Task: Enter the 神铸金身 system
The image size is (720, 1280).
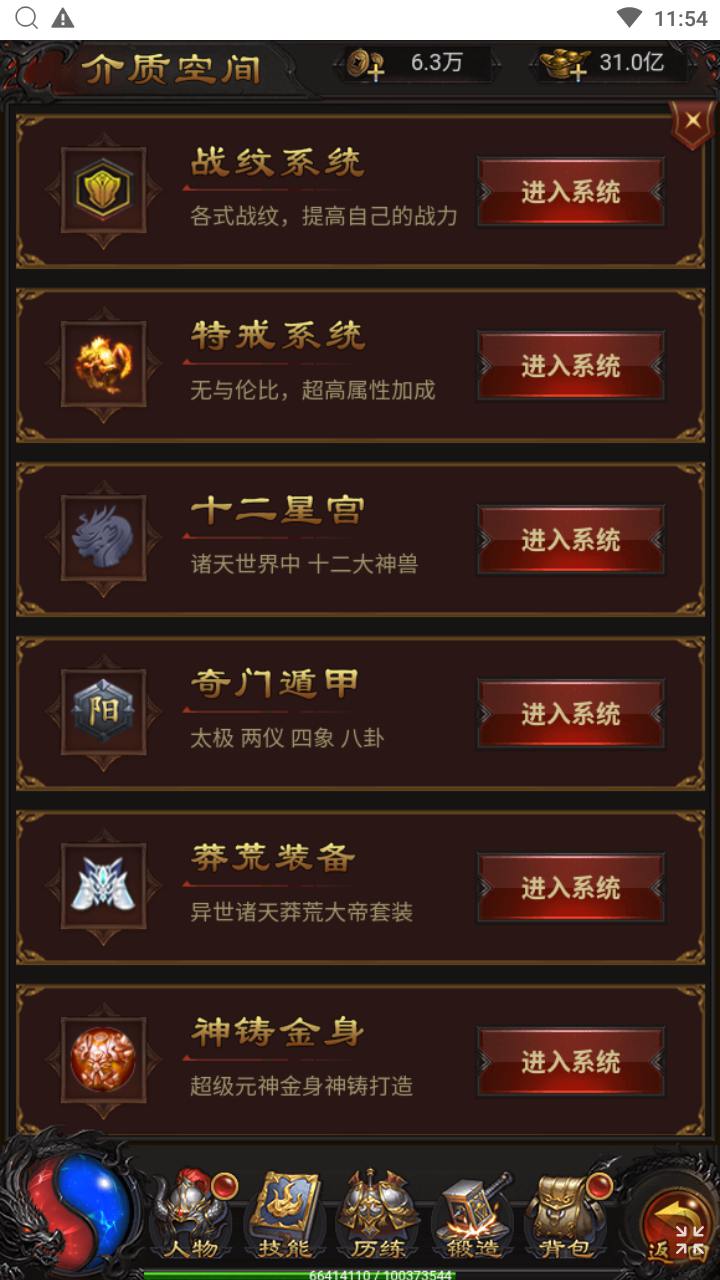Action: tap(570, 1062)
